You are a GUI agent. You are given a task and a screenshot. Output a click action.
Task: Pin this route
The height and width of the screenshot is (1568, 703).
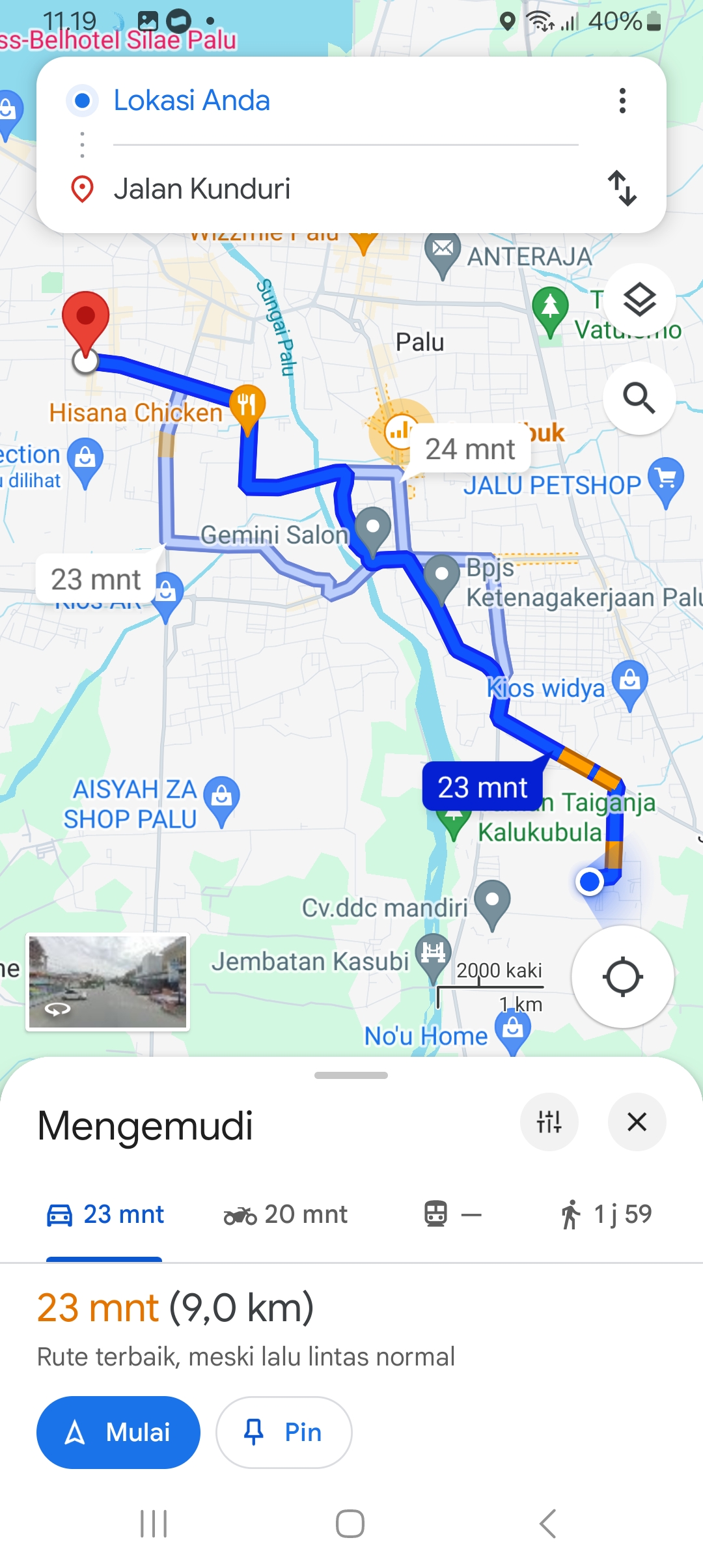click(284, 1433)
